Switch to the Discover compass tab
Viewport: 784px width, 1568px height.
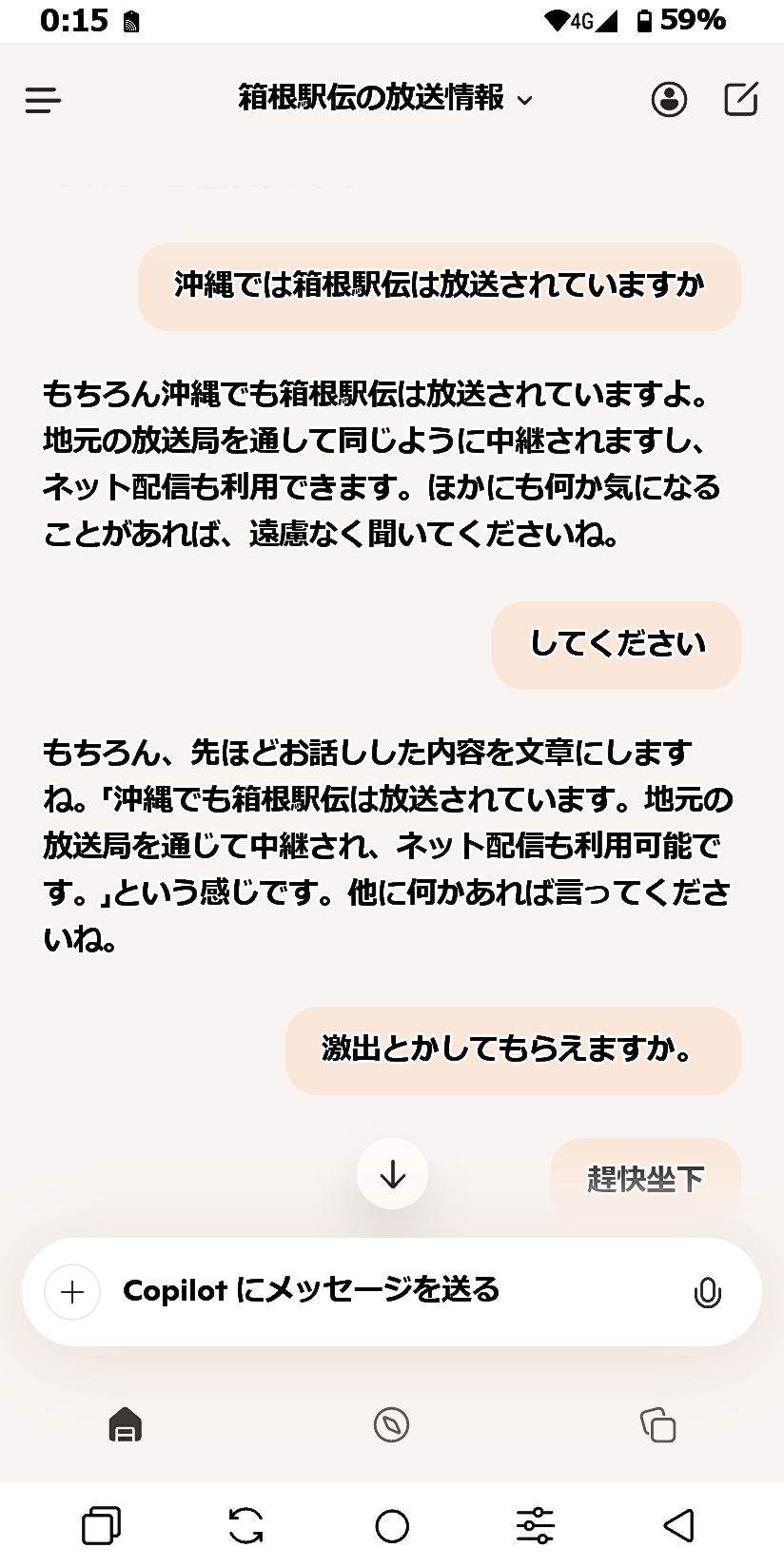point(391,1424)
